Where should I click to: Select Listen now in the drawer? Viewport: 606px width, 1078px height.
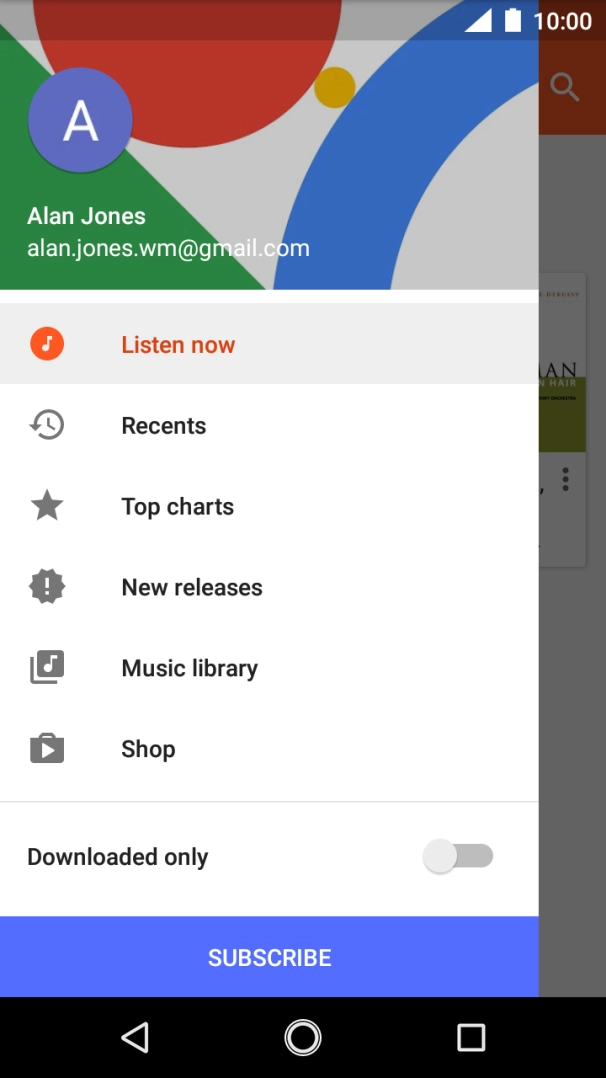coord(269,344)
